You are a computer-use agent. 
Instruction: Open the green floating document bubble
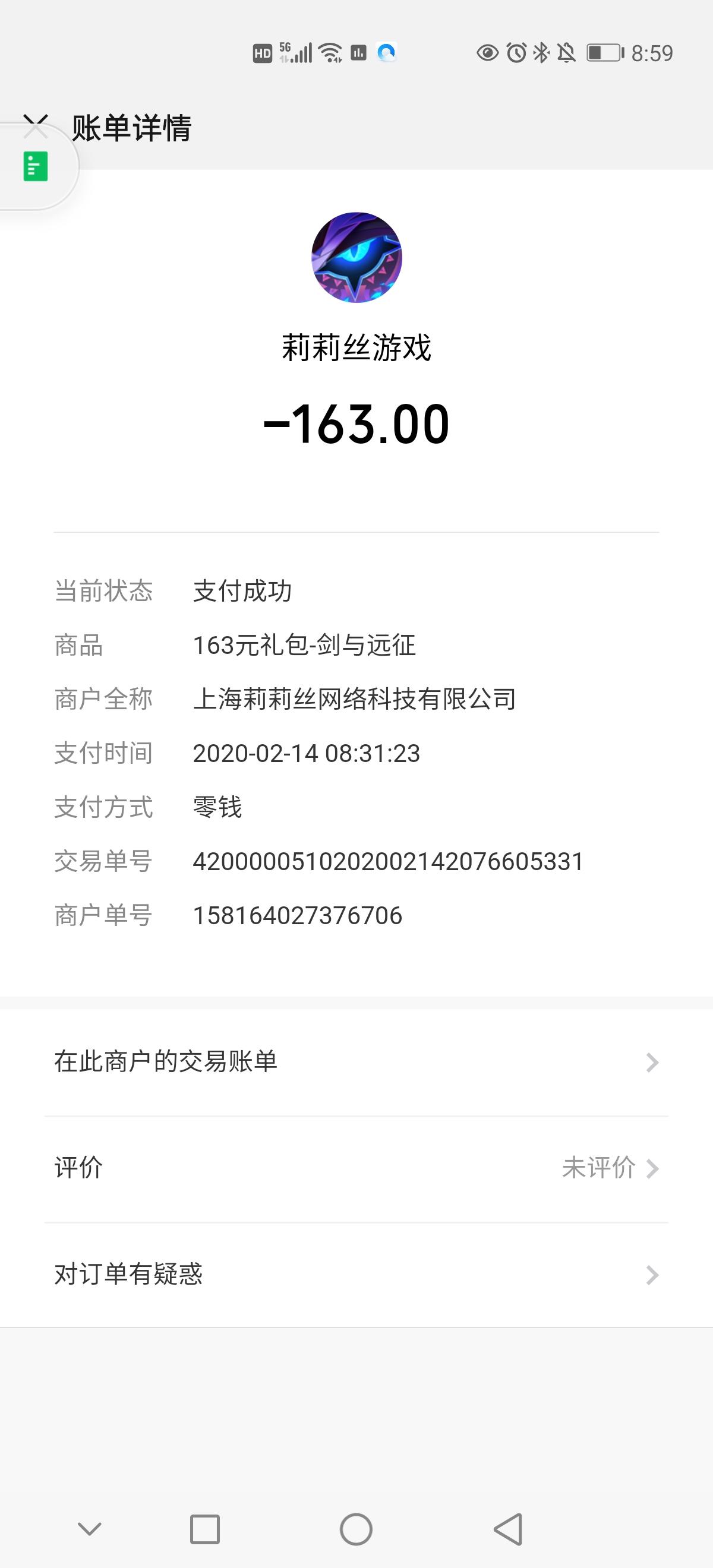(35, 167)
